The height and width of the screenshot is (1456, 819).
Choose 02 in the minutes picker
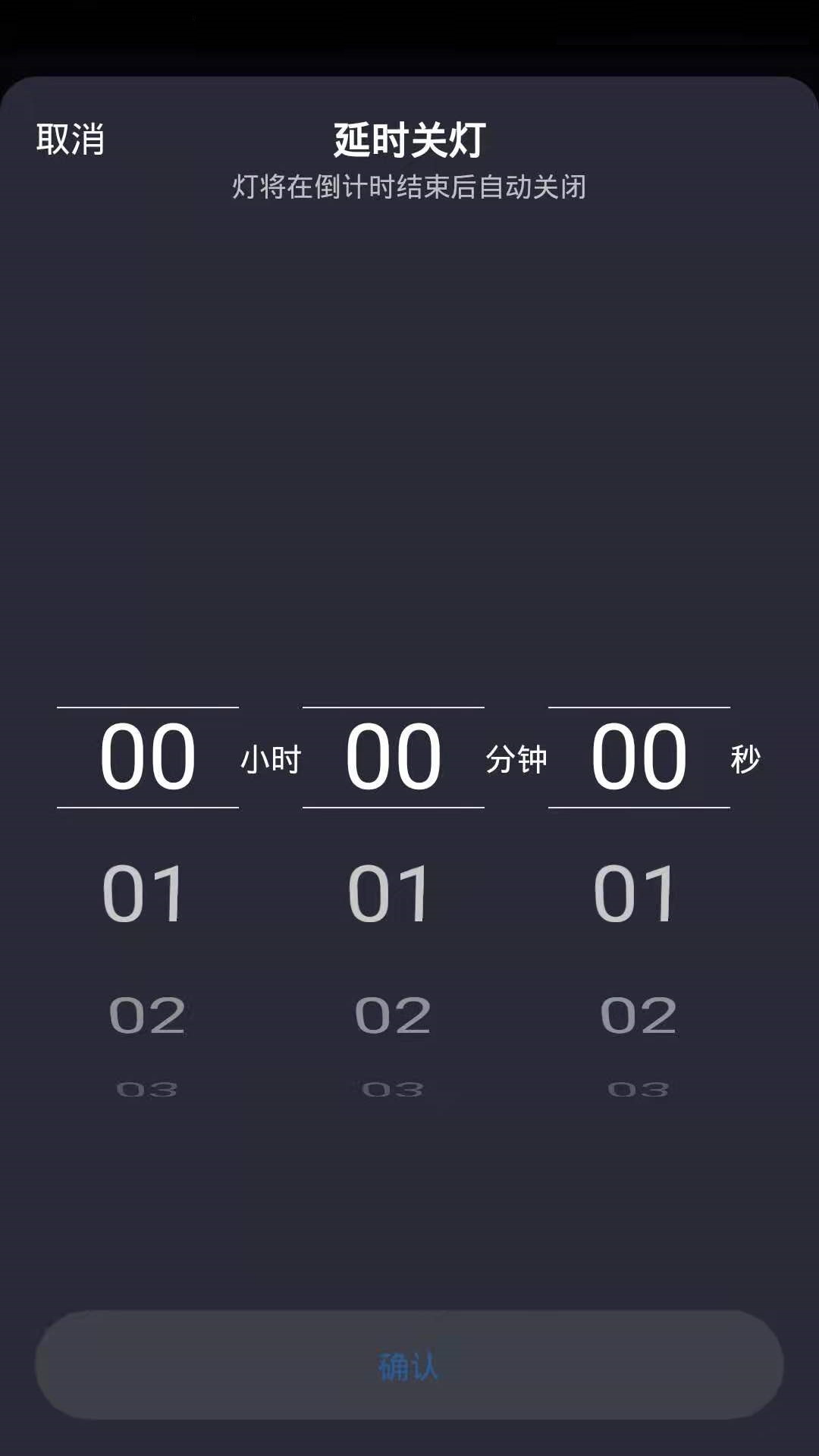coord(392,1015)
